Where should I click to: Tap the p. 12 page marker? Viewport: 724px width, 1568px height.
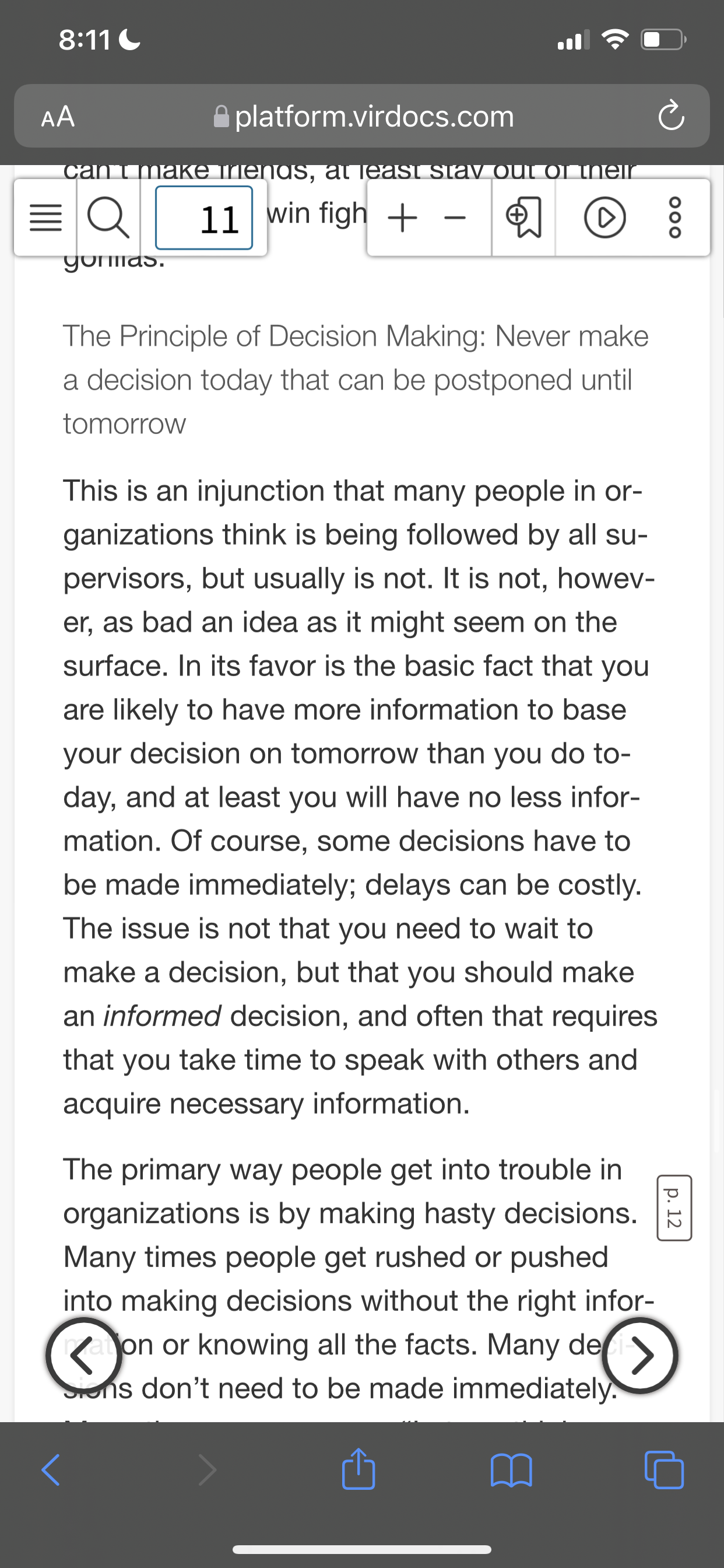click(674, 1207)
